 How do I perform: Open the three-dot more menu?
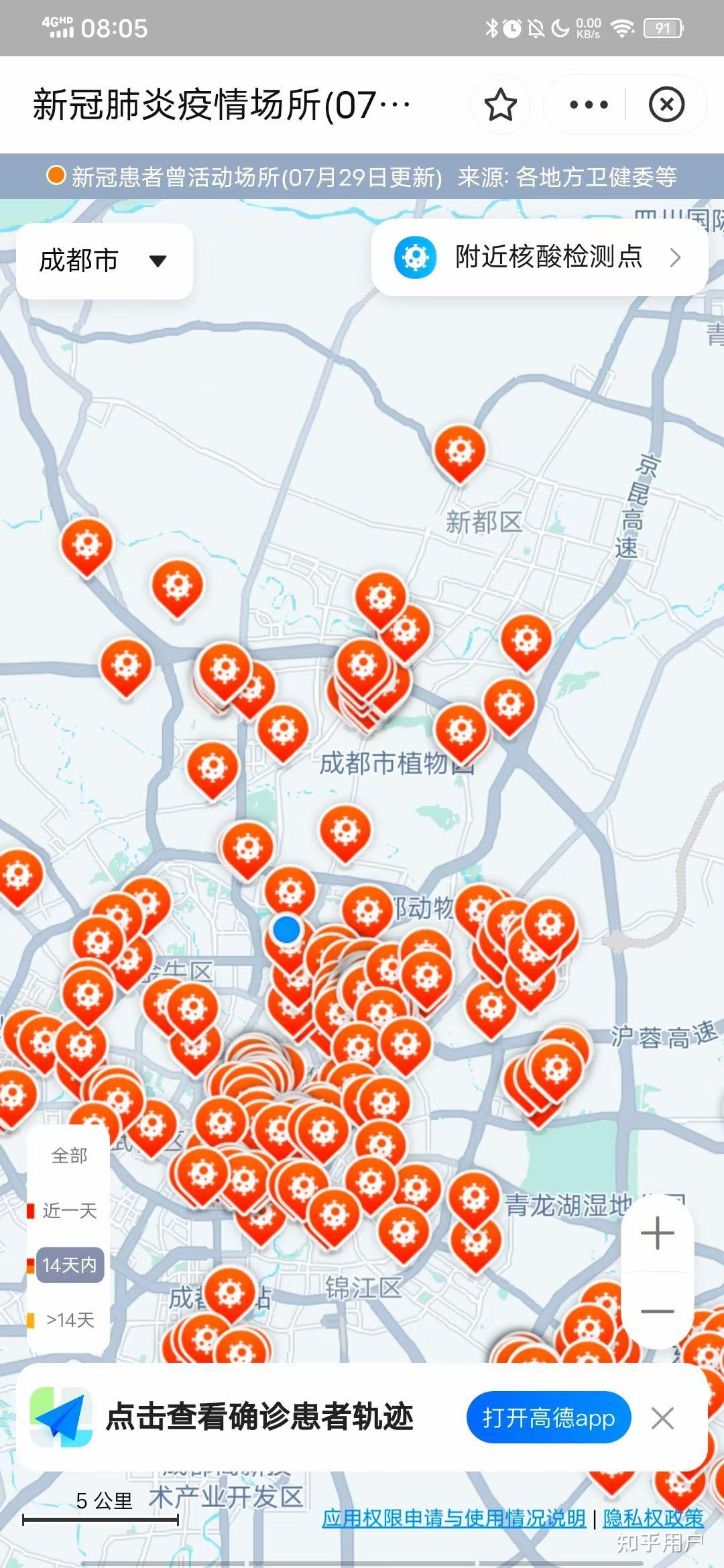click(x=589, y=105)
